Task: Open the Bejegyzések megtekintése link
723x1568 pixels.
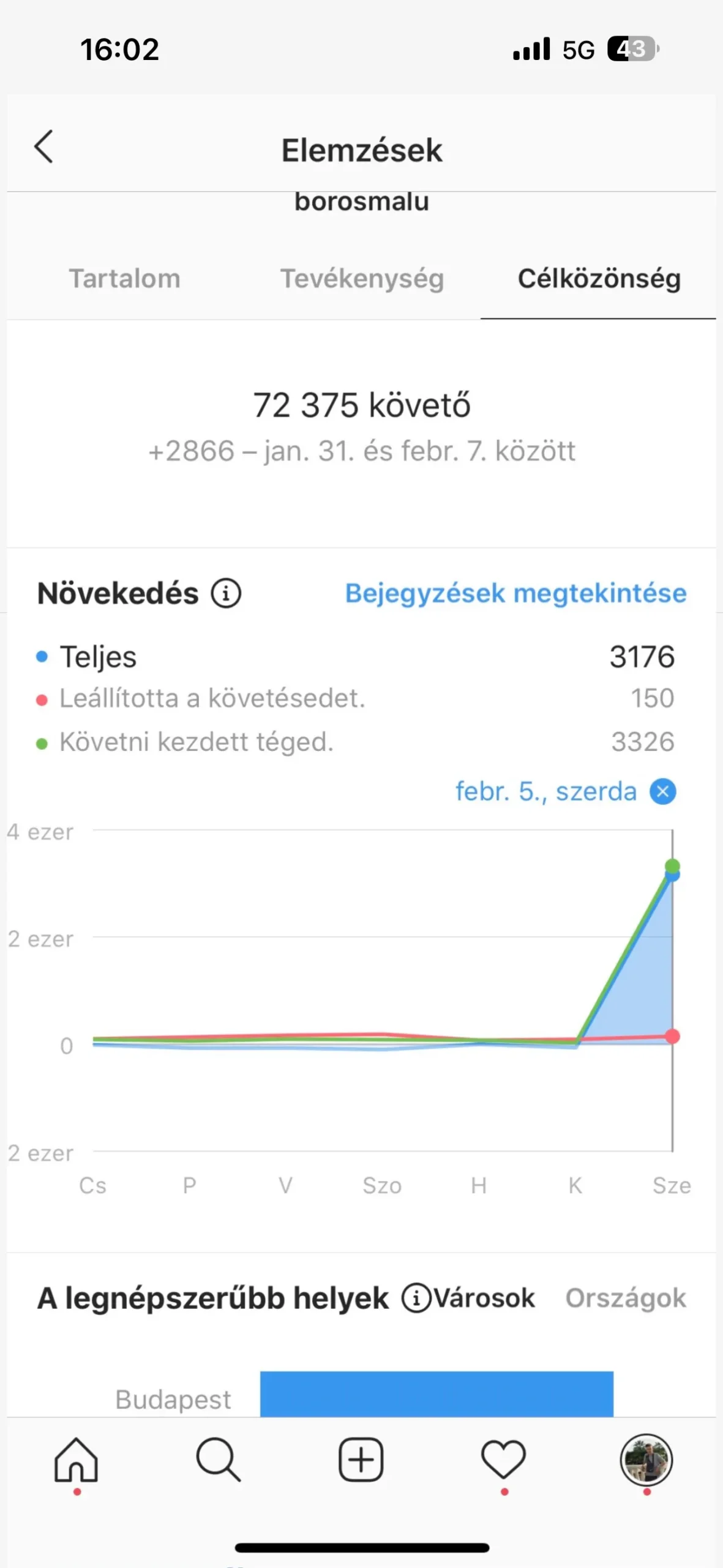Action: pos(515,594)
